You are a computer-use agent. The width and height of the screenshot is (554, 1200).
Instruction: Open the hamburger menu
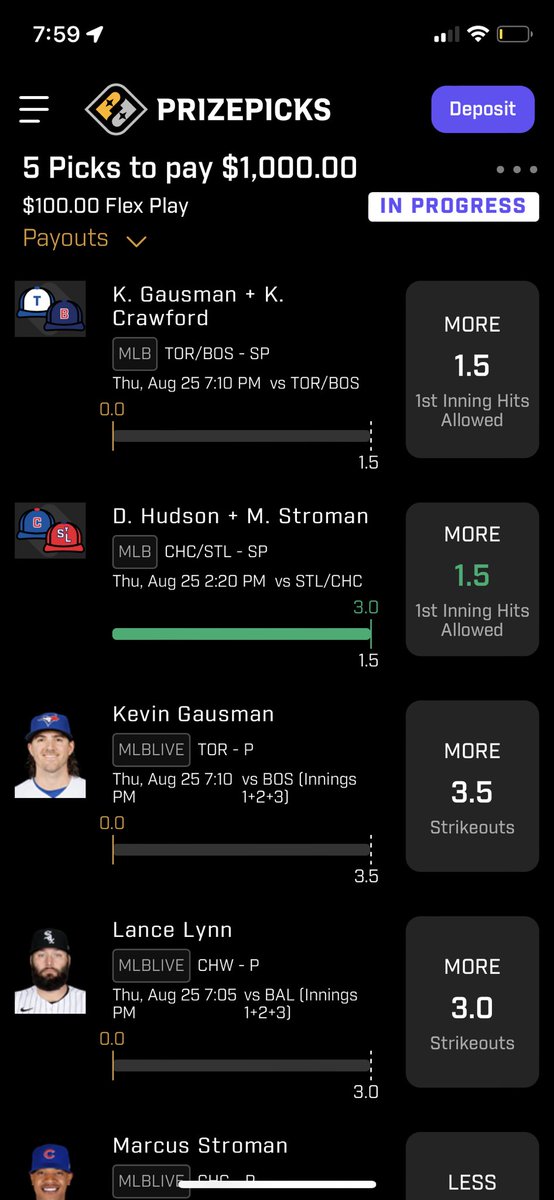33,109
